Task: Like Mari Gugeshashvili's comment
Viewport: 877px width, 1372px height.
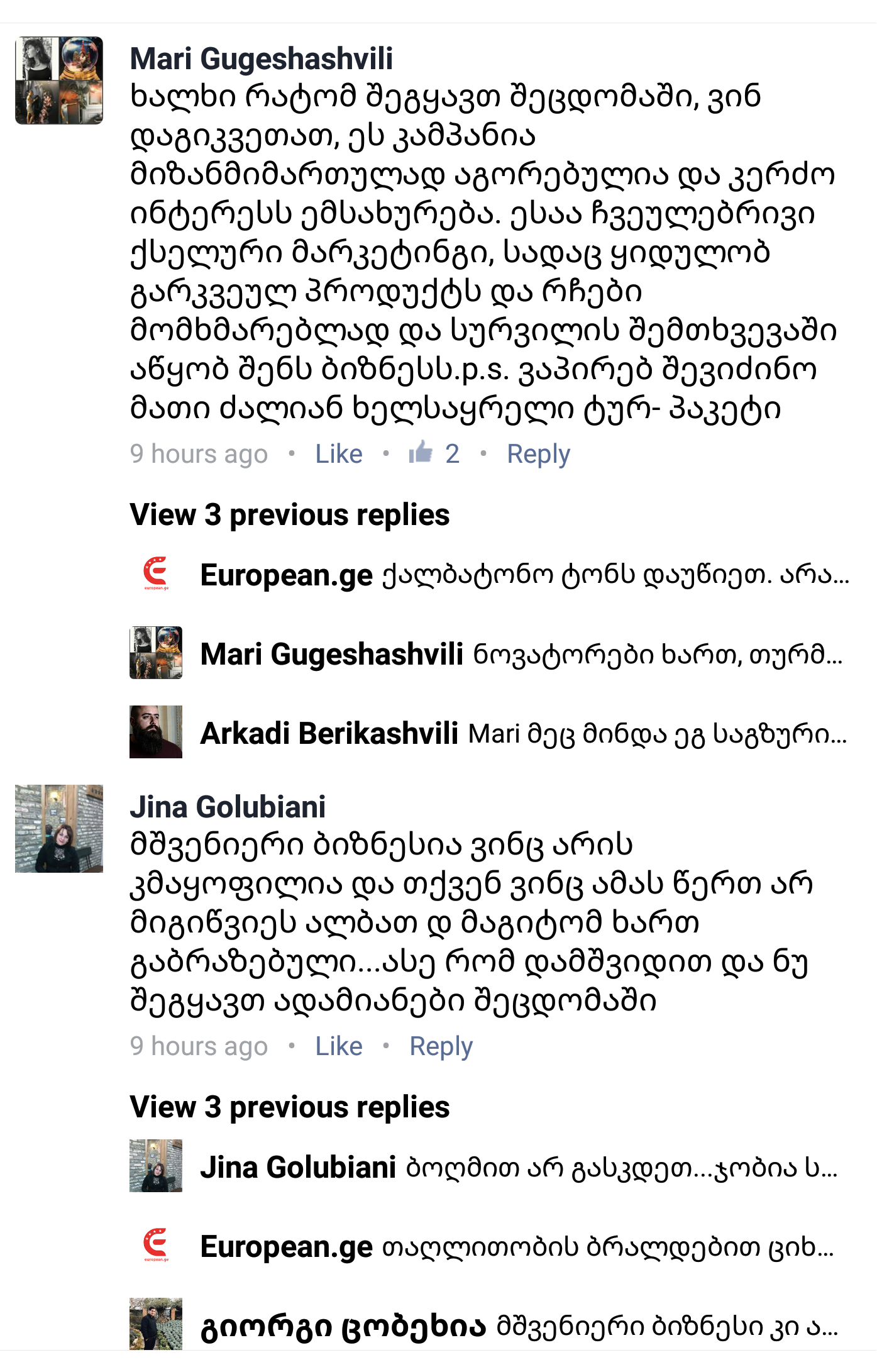Action: [x=338, y=454]
